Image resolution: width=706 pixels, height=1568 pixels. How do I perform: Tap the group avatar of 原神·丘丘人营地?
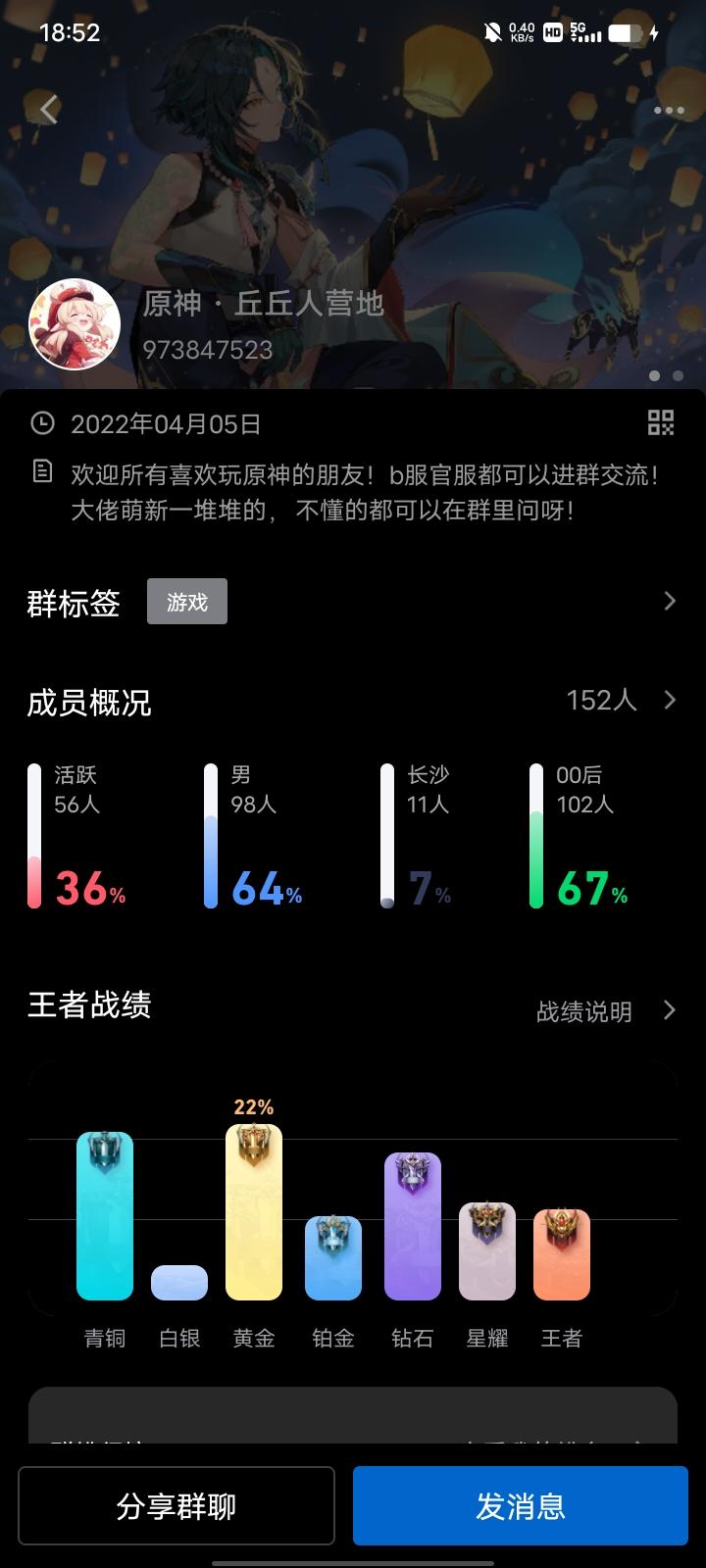click(x=74, y=326)
